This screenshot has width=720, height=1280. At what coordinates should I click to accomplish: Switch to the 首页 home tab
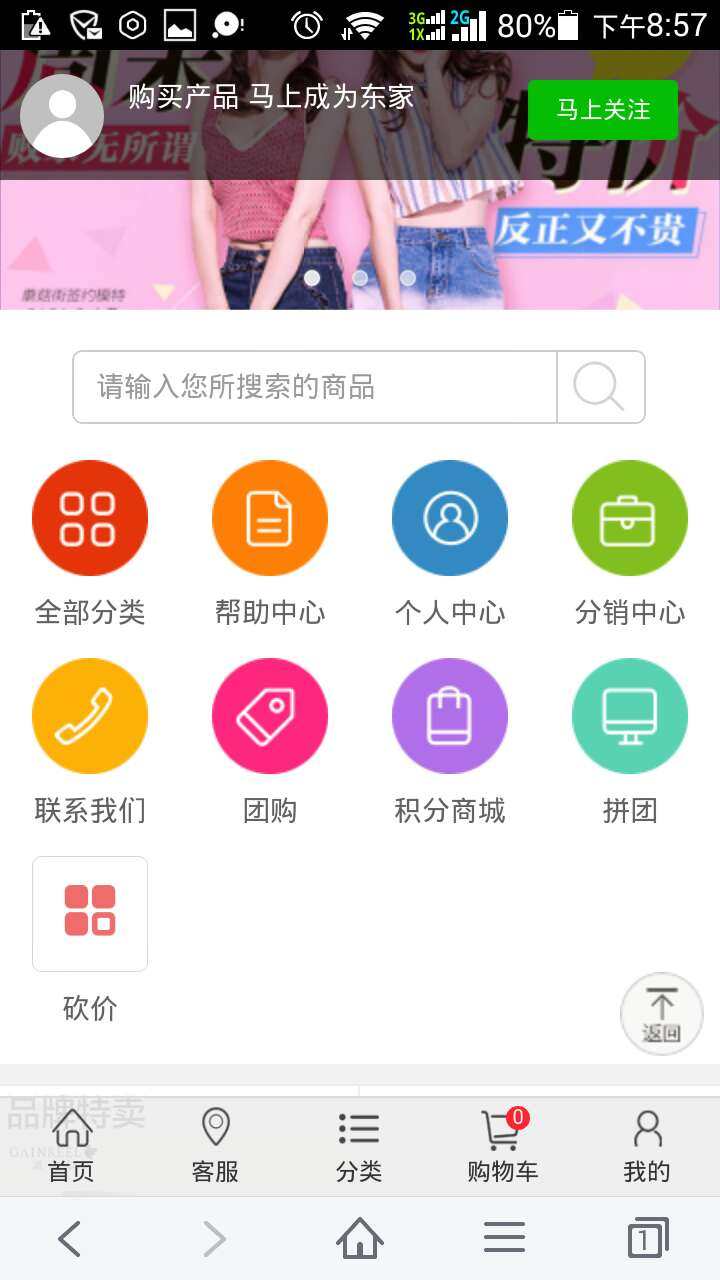click(x=72, y=1146)
